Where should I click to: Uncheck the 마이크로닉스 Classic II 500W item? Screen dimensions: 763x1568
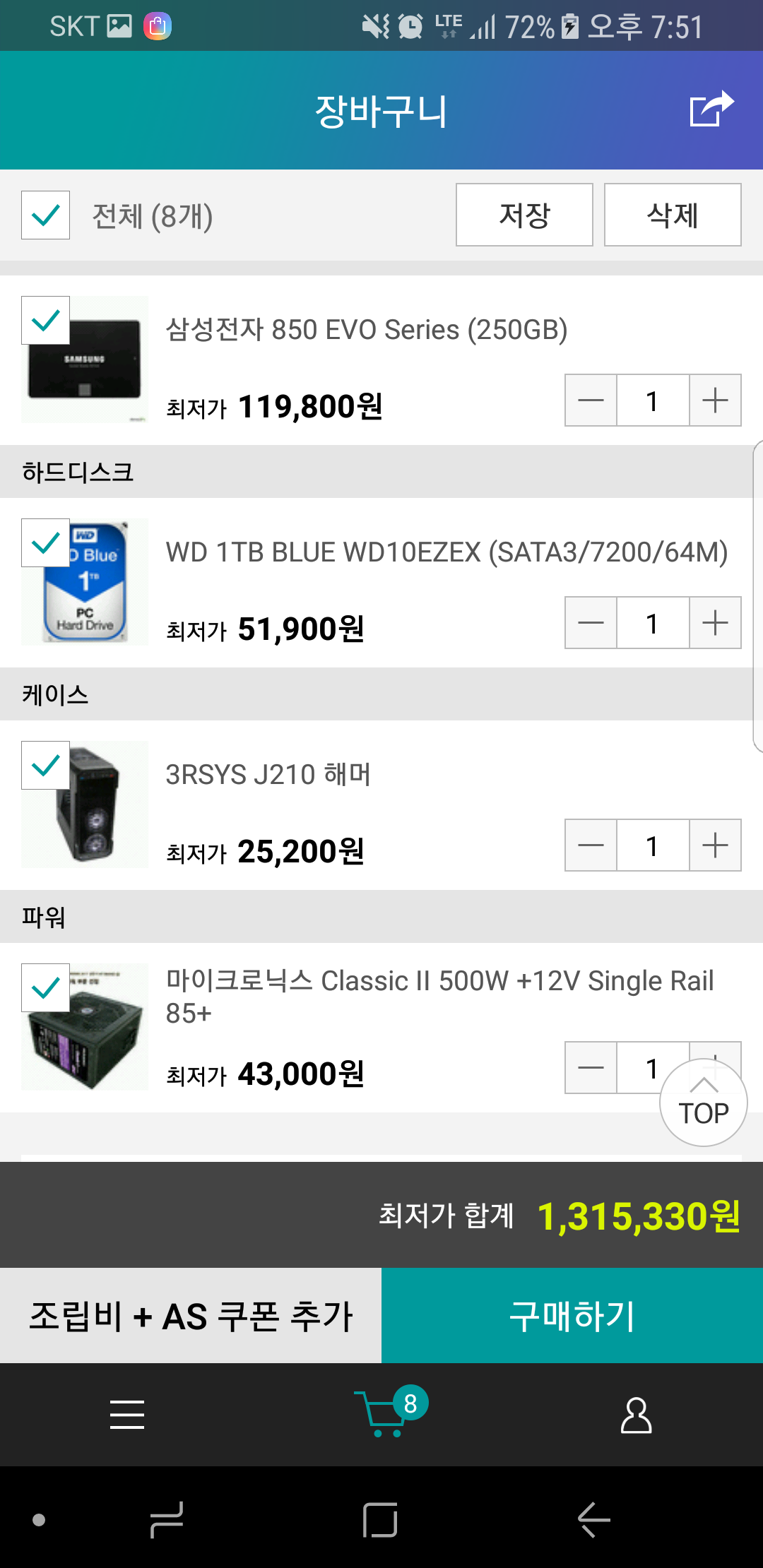(x=45, y=988)
